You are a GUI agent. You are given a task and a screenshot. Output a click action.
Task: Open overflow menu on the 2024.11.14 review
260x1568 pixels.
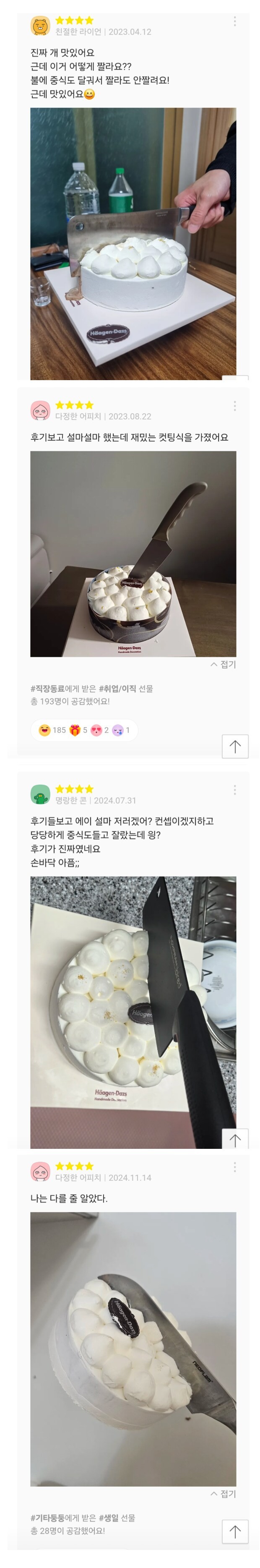point(234,1167)
